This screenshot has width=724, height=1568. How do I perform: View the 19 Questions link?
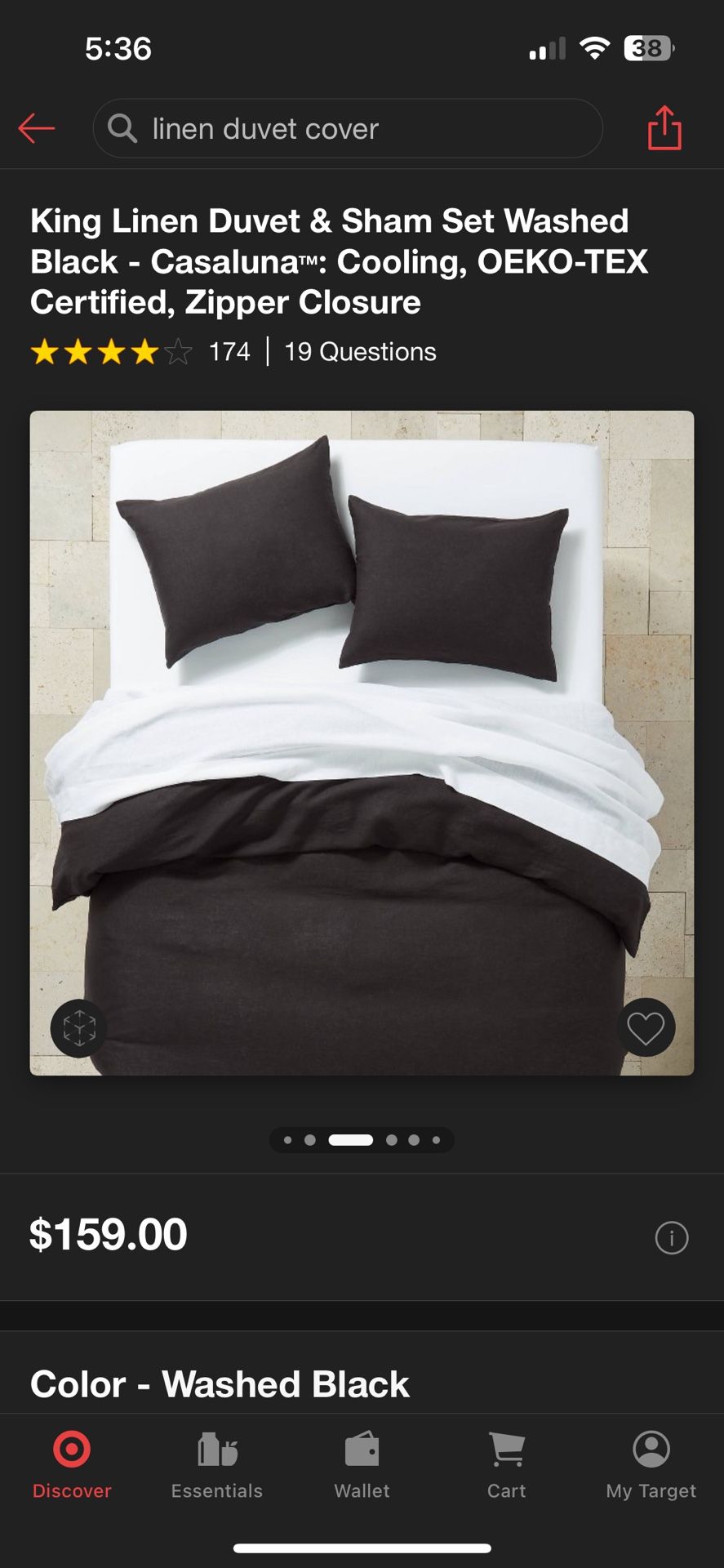point(359,352)
